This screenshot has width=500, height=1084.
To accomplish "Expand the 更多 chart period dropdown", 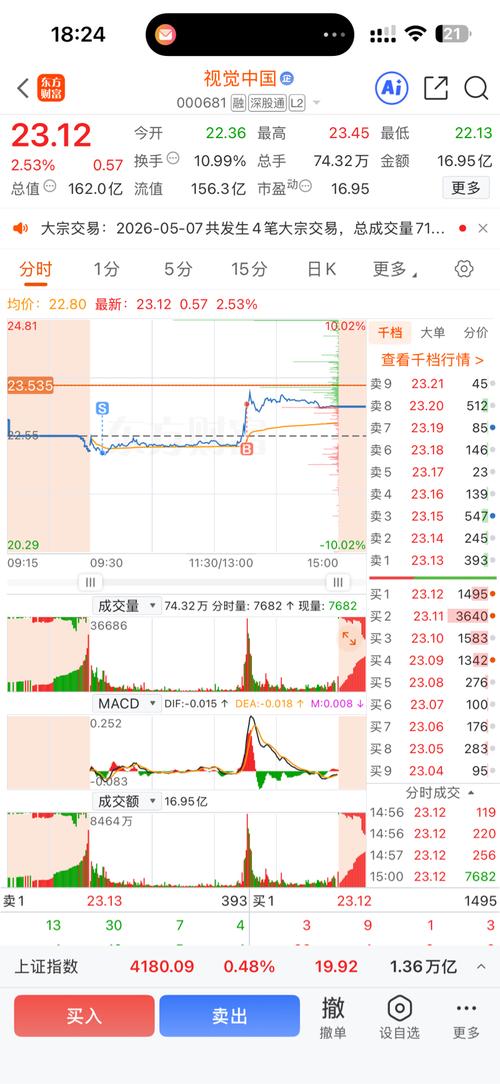I will tap(395, 269).
